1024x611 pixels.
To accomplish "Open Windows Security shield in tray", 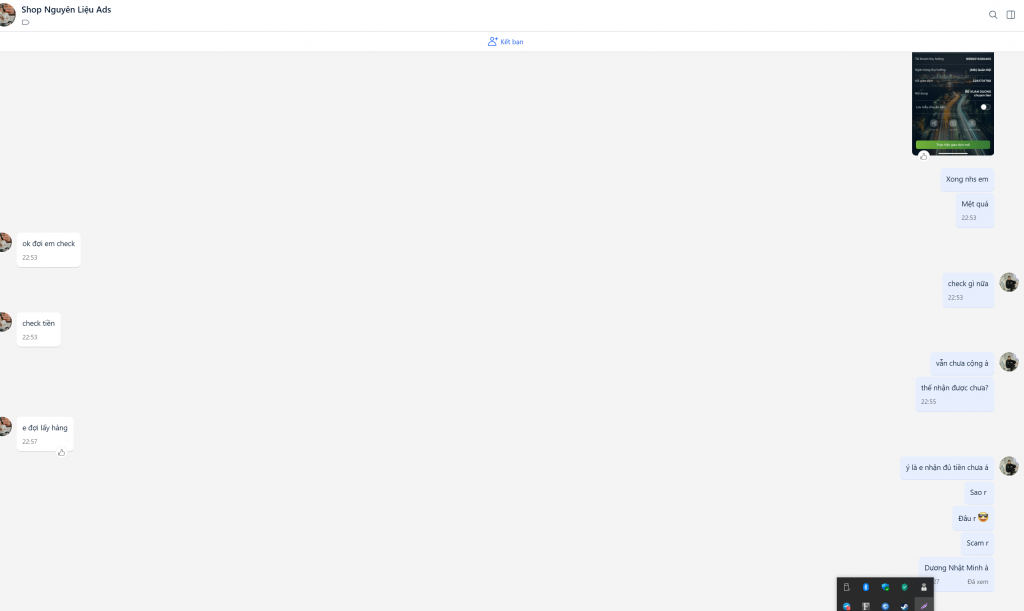I will pos(885,587).
